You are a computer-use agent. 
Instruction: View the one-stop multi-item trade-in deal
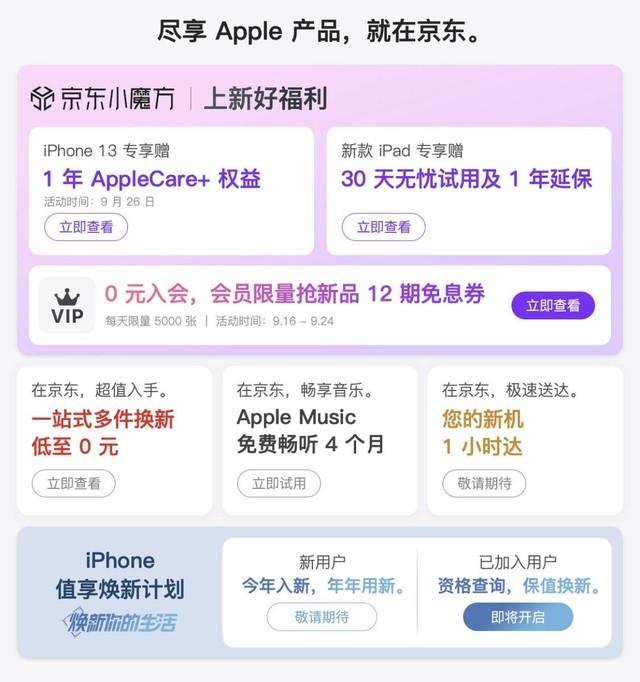tap(73, 483)
